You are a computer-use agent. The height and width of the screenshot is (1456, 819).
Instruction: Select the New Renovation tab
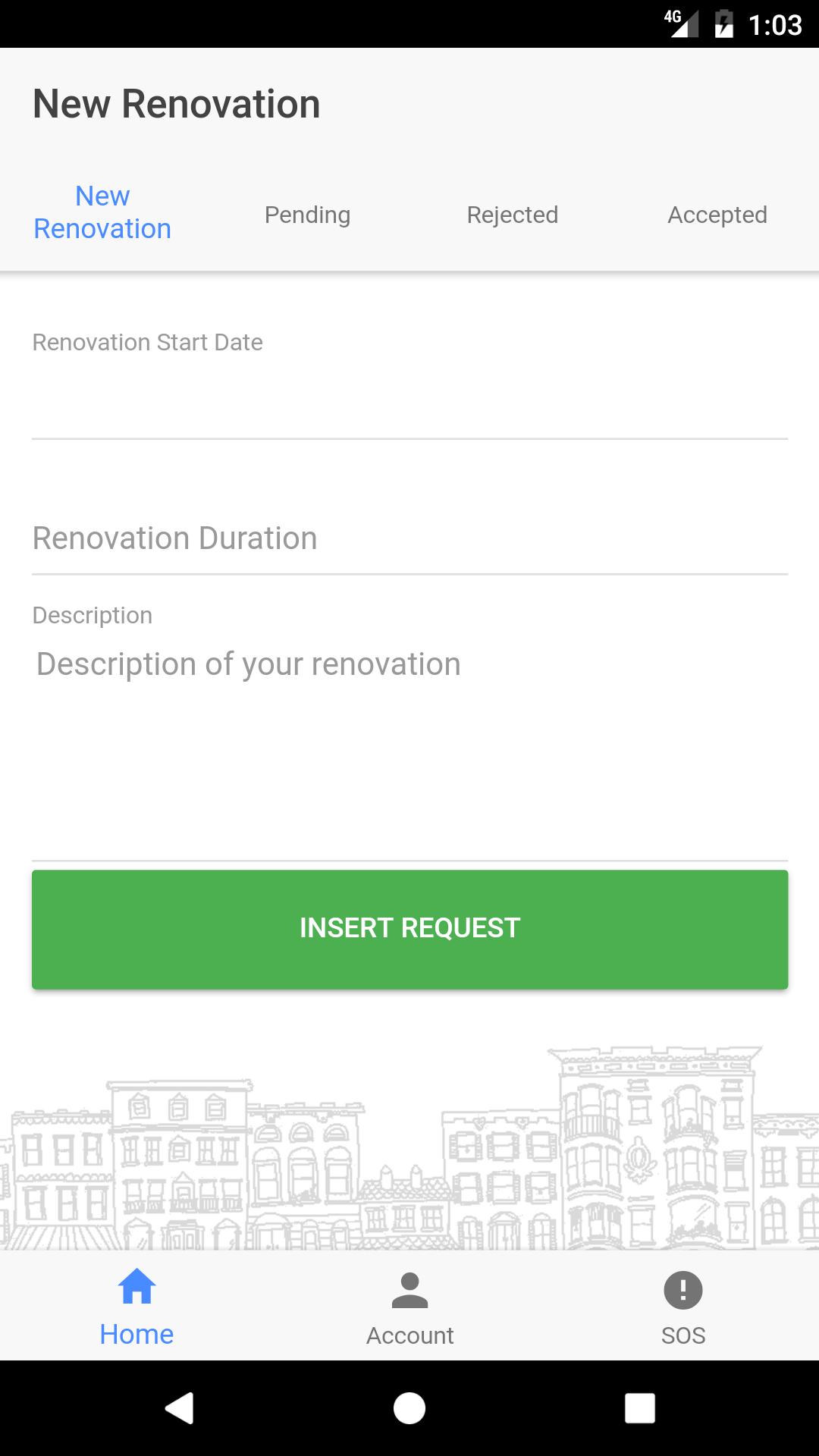coord(102,213)
